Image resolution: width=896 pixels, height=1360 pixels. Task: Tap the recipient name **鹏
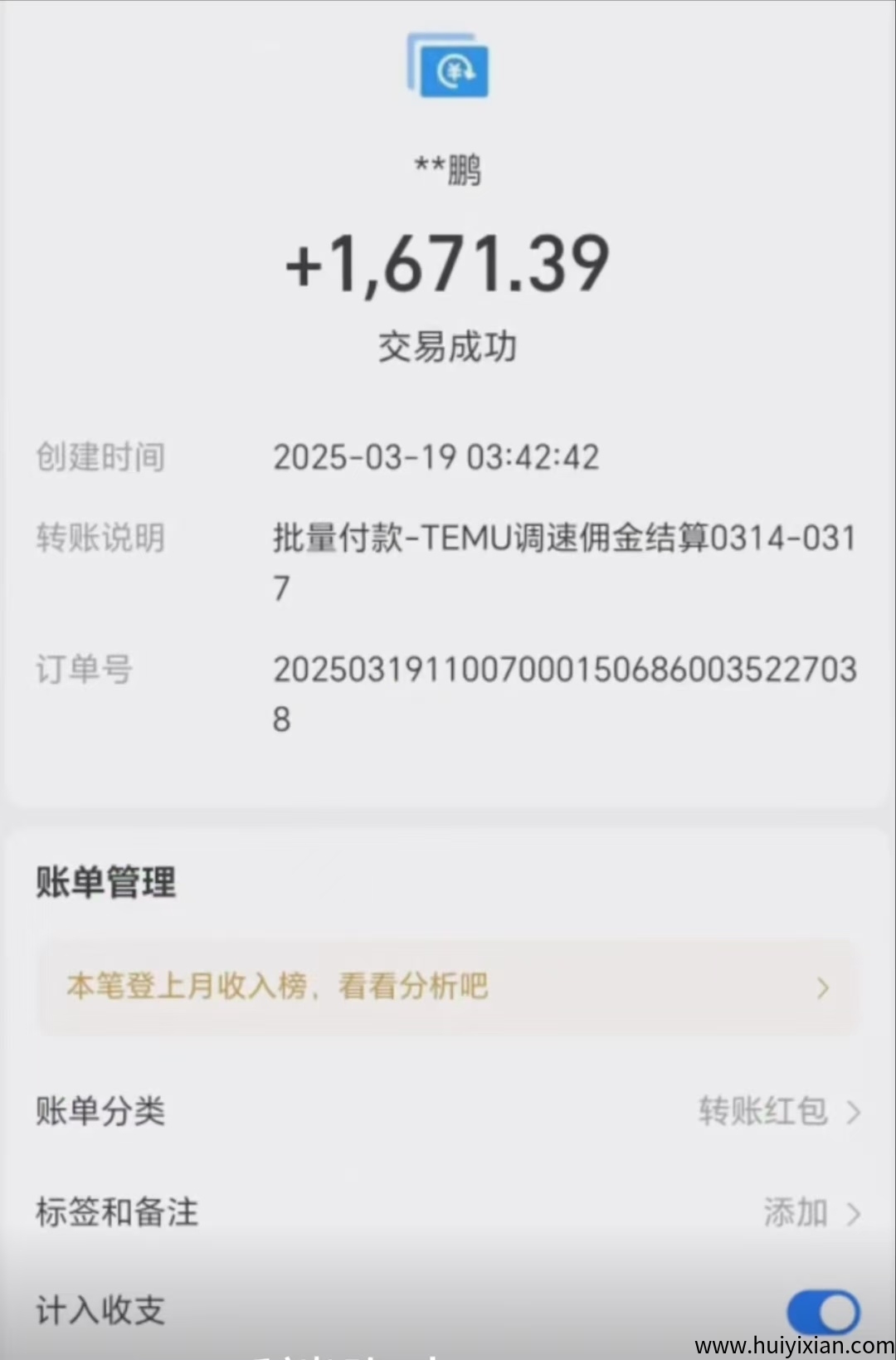coord(448,168)
